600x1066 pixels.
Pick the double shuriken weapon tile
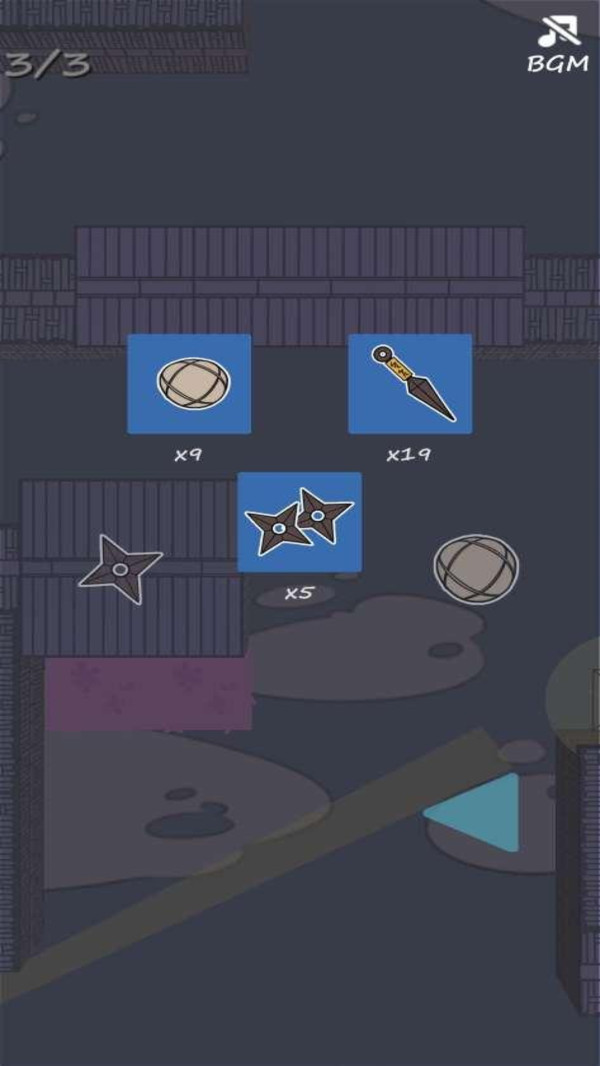click(299, 522)
